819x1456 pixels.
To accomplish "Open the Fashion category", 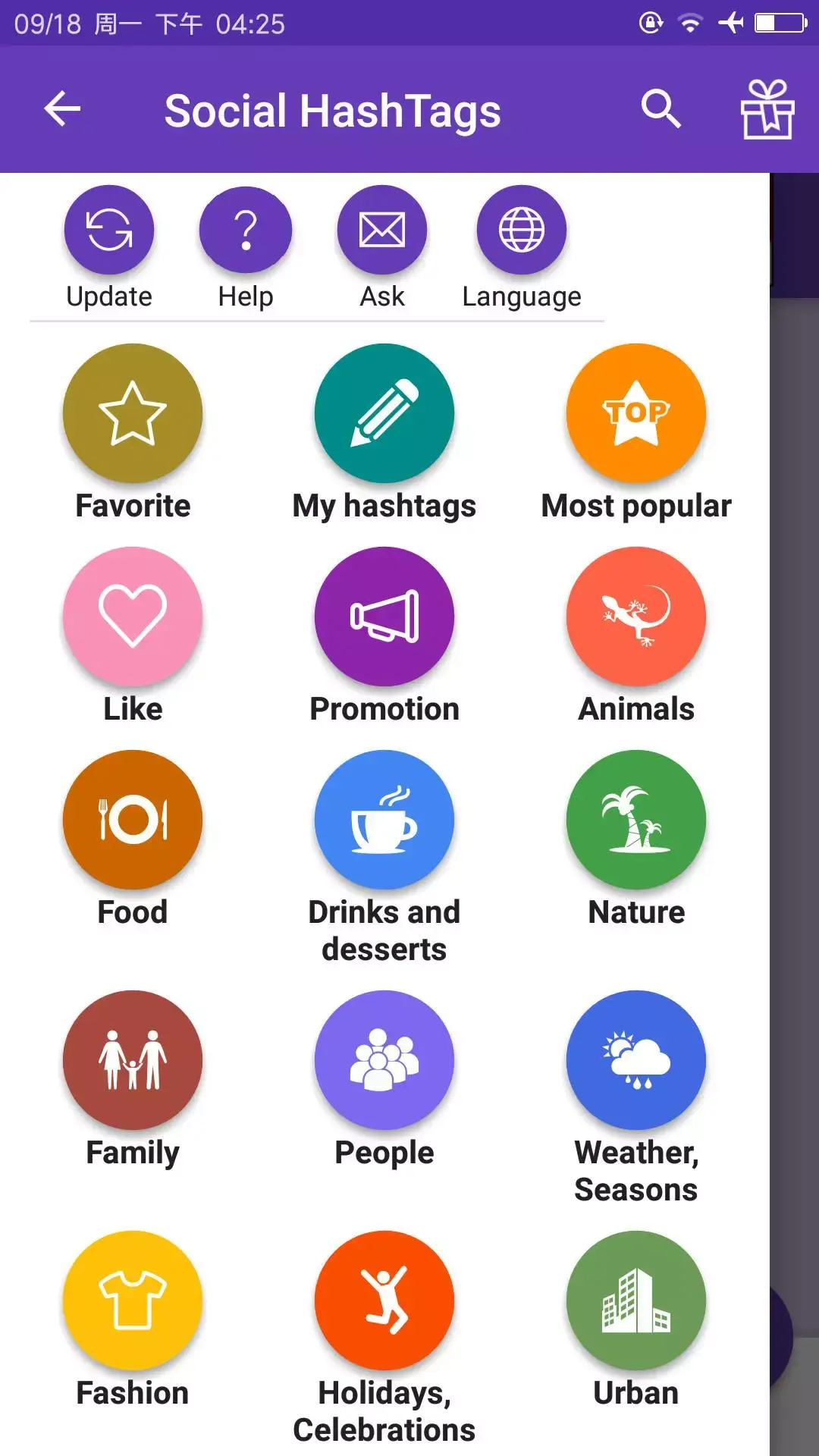I will click(133, 1301).
